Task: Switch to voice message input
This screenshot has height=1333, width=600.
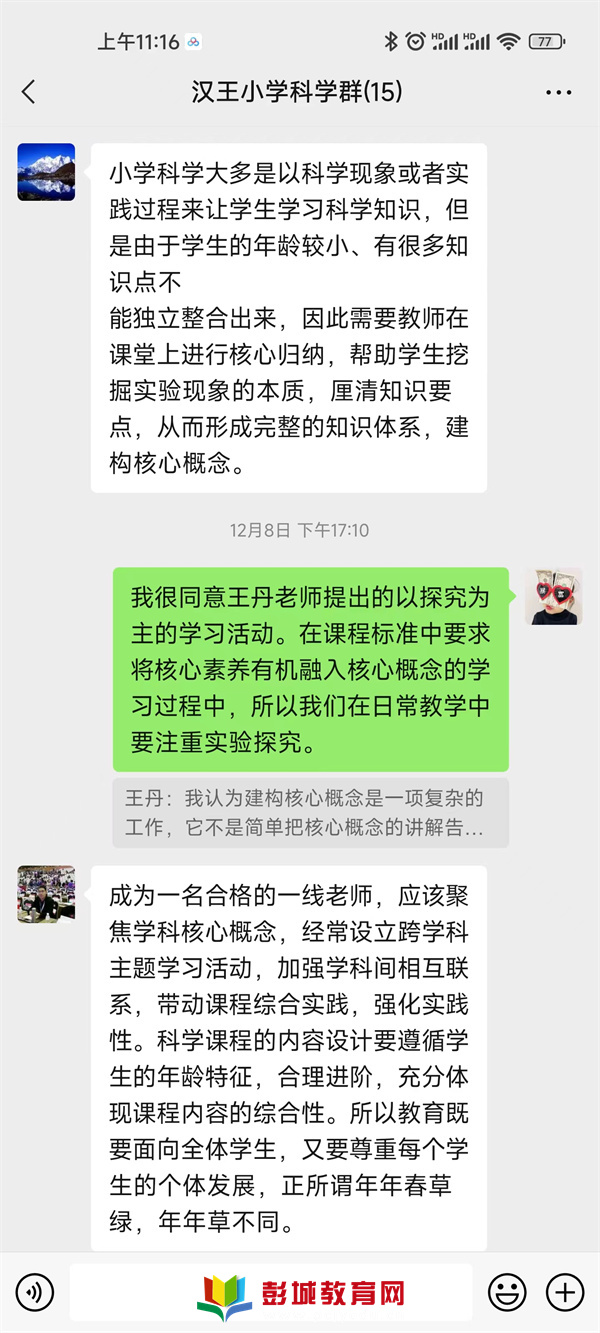Action: [x=35, y=1292]
